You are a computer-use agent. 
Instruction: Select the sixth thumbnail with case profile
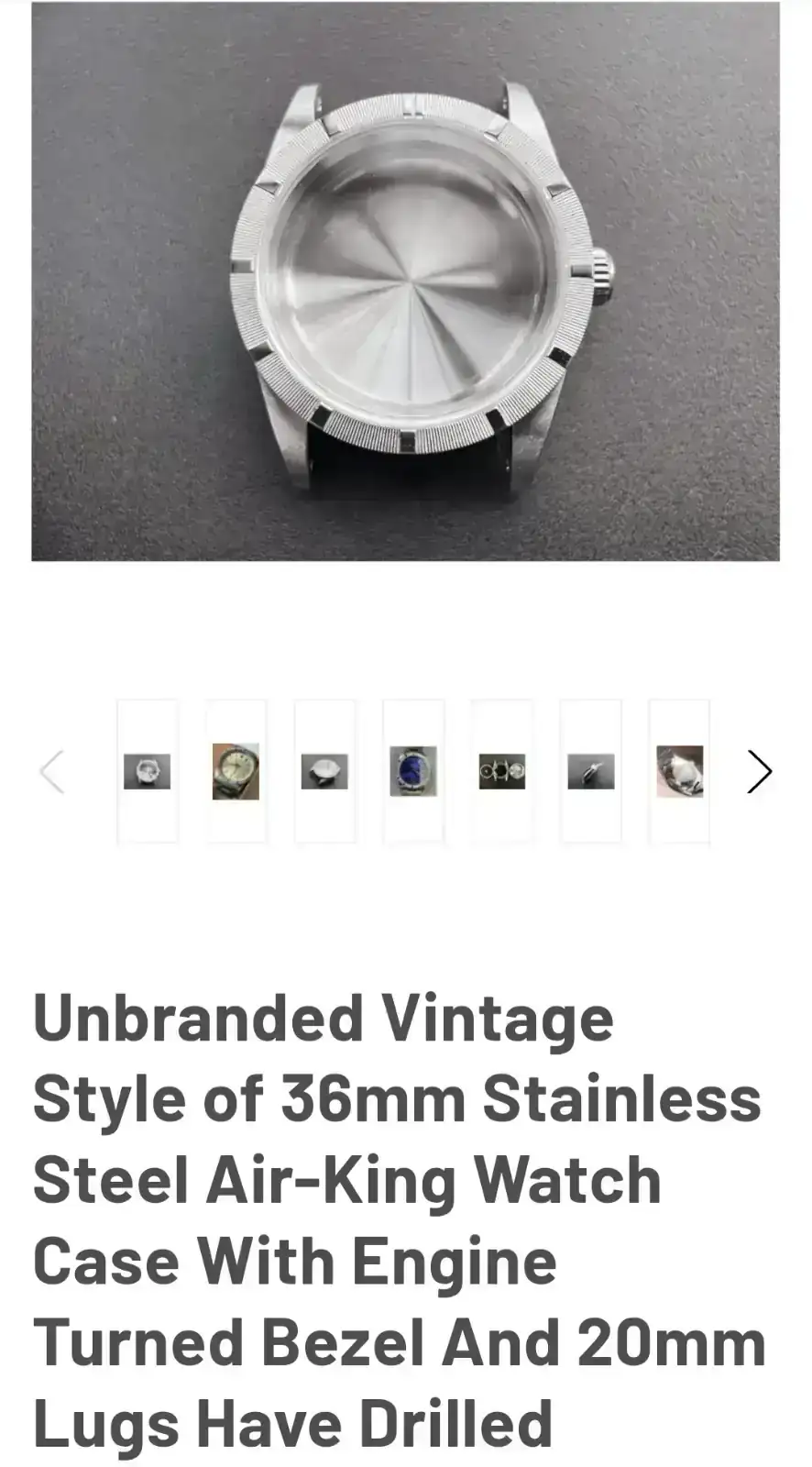click(x=590, y=771)
